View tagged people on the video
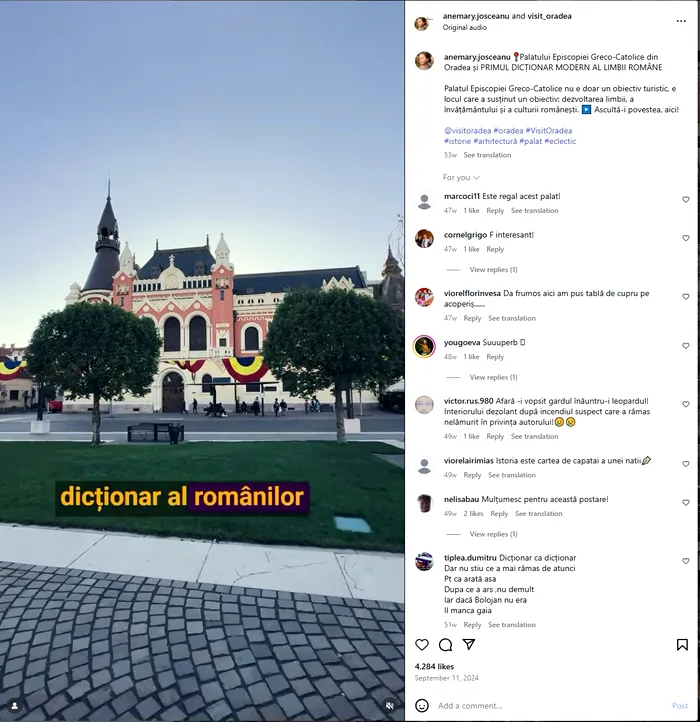 pyautogui.click(x=14, y=706)
